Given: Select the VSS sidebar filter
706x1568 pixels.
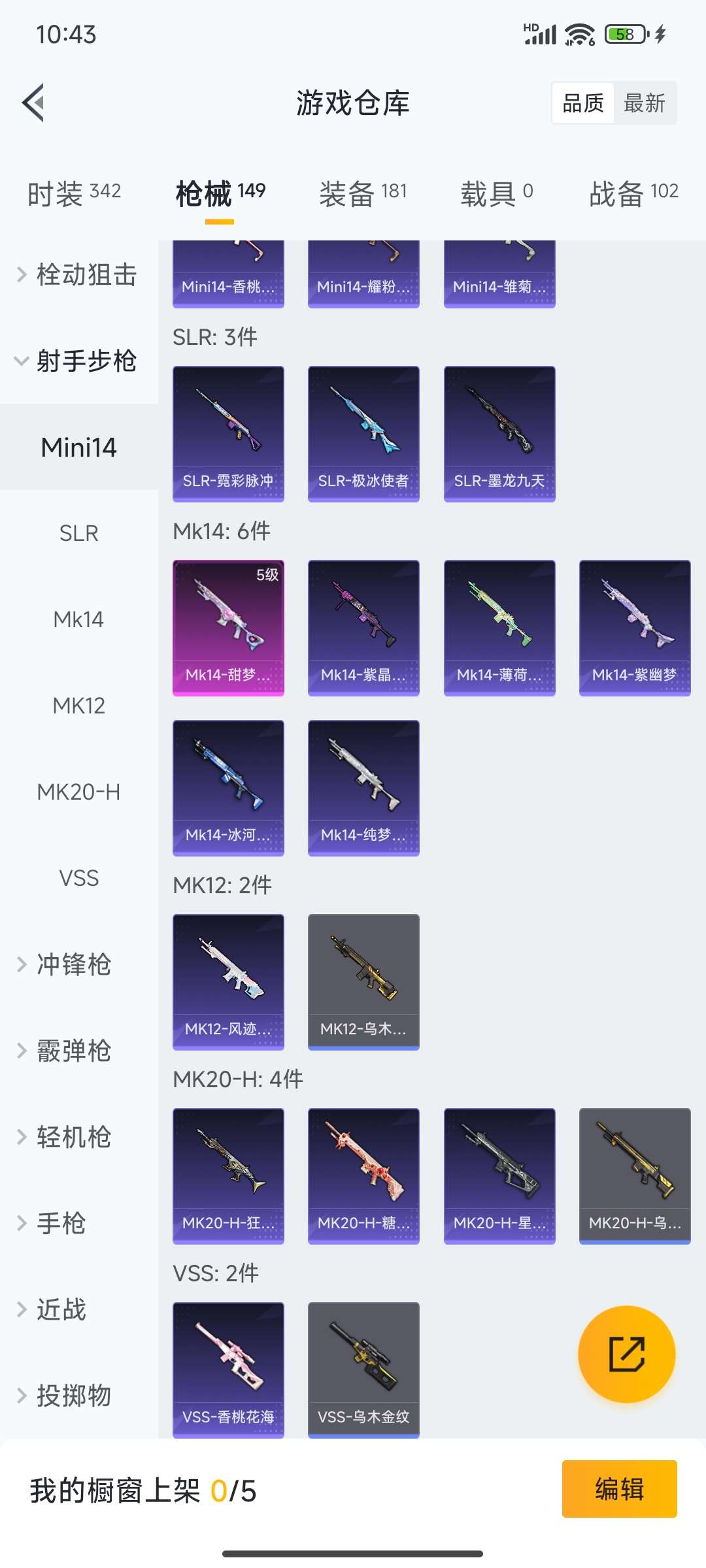Looking at the screenshot, I should point(78,878).
